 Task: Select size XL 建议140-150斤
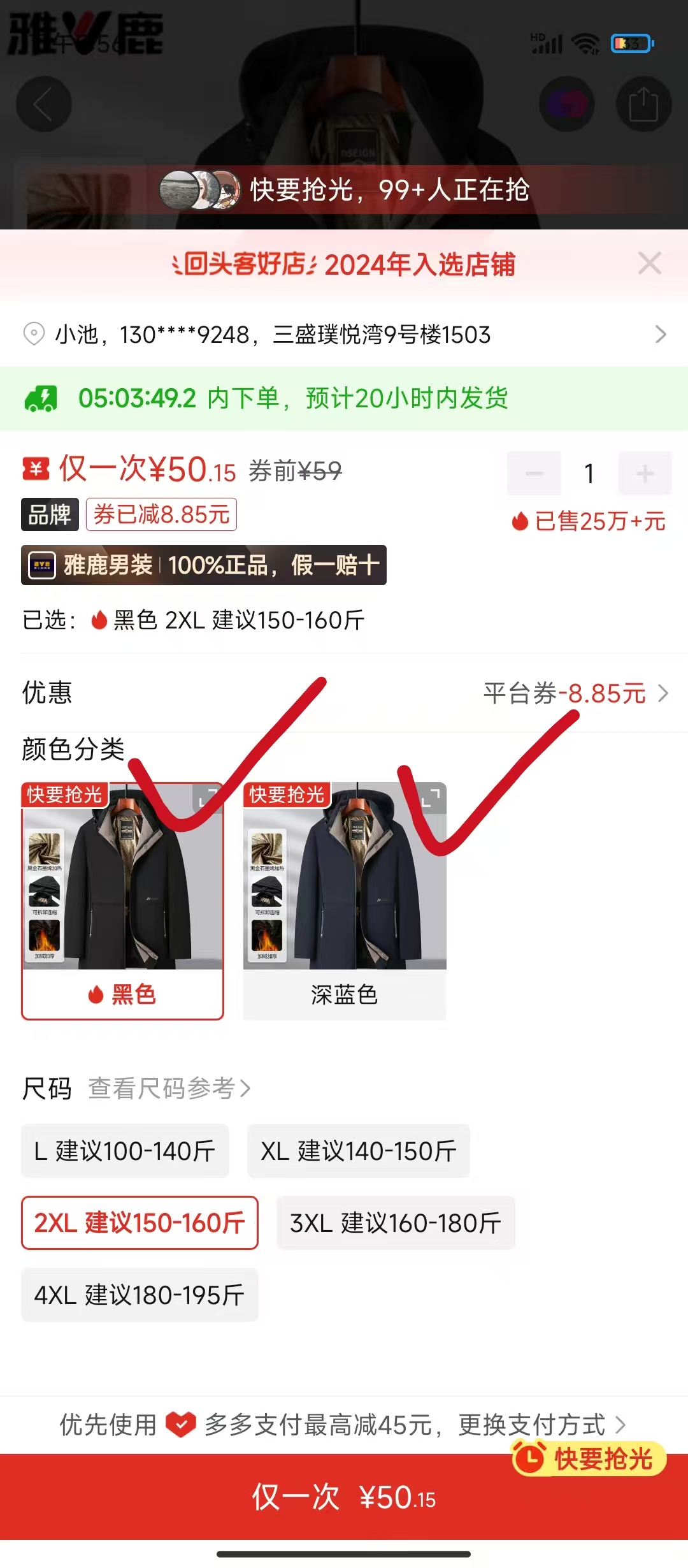(358, 1151)
